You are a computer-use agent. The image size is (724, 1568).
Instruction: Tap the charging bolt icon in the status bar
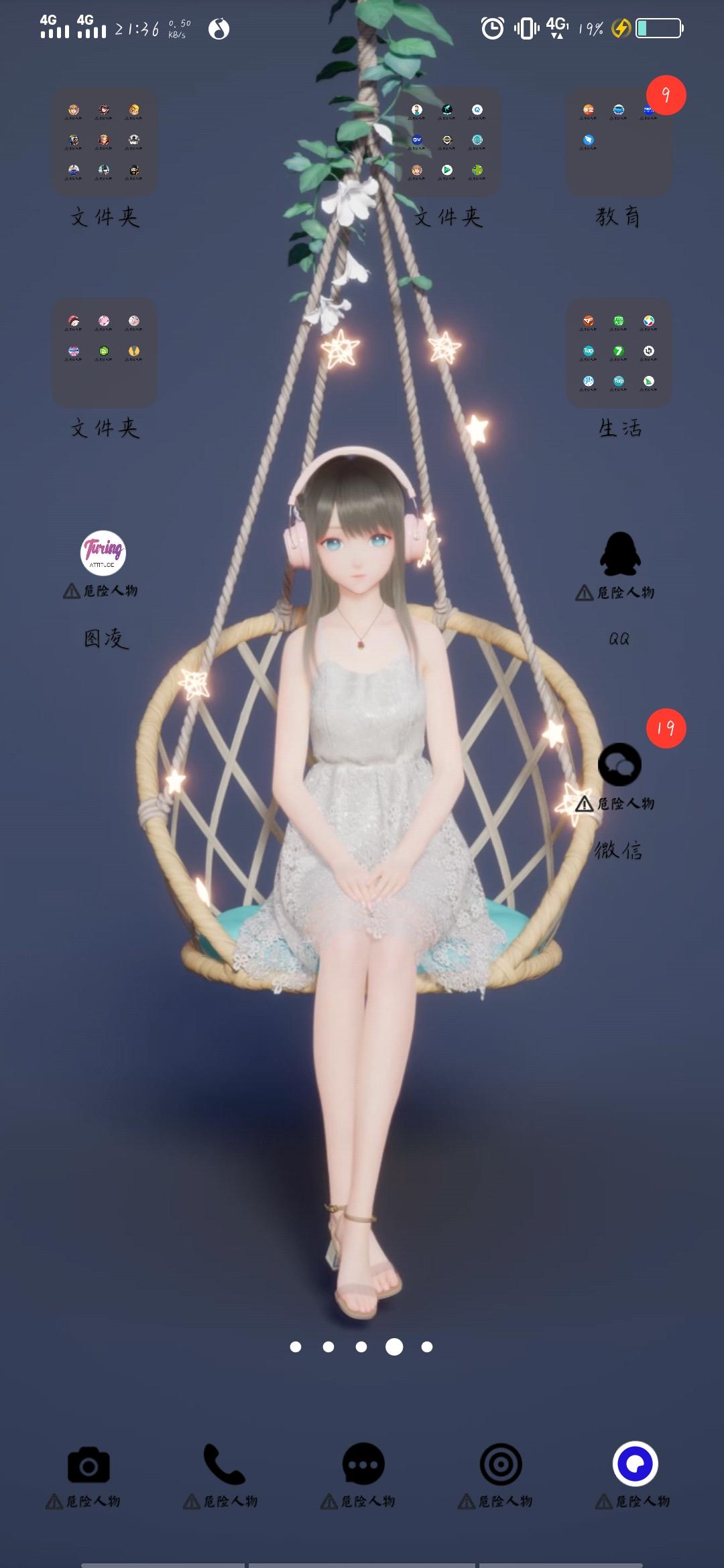coord(621,28)
